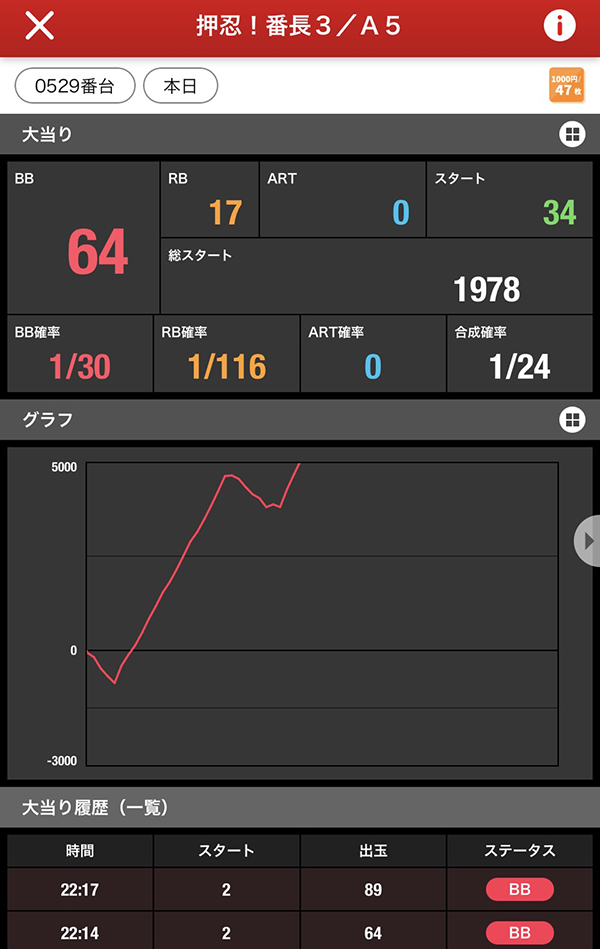The image size is (600, 949).
Task: Show next graph with the side arrow
Action: tap(588, 540)
